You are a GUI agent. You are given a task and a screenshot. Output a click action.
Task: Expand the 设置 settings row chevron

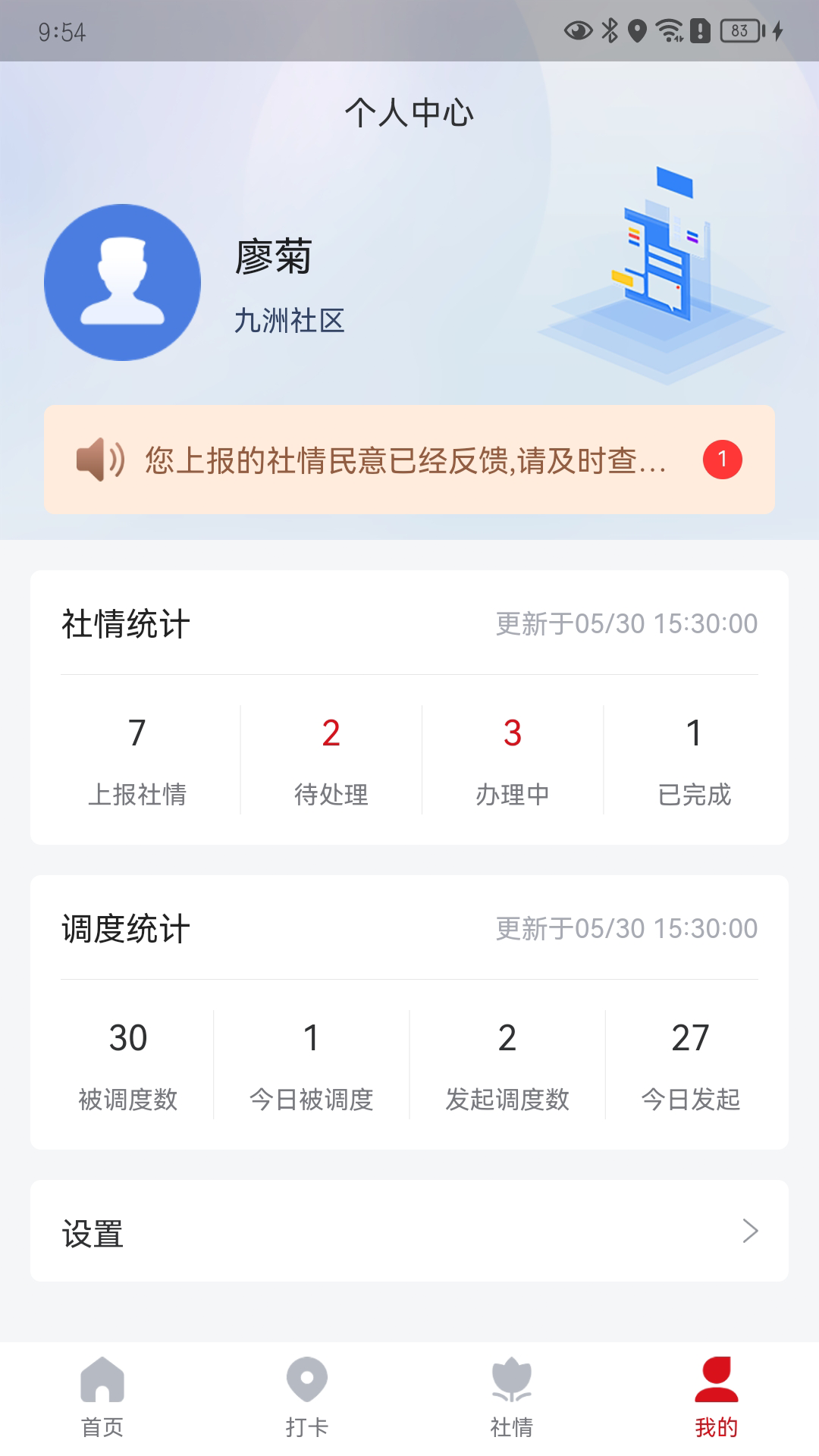[x=749, y=1231]
